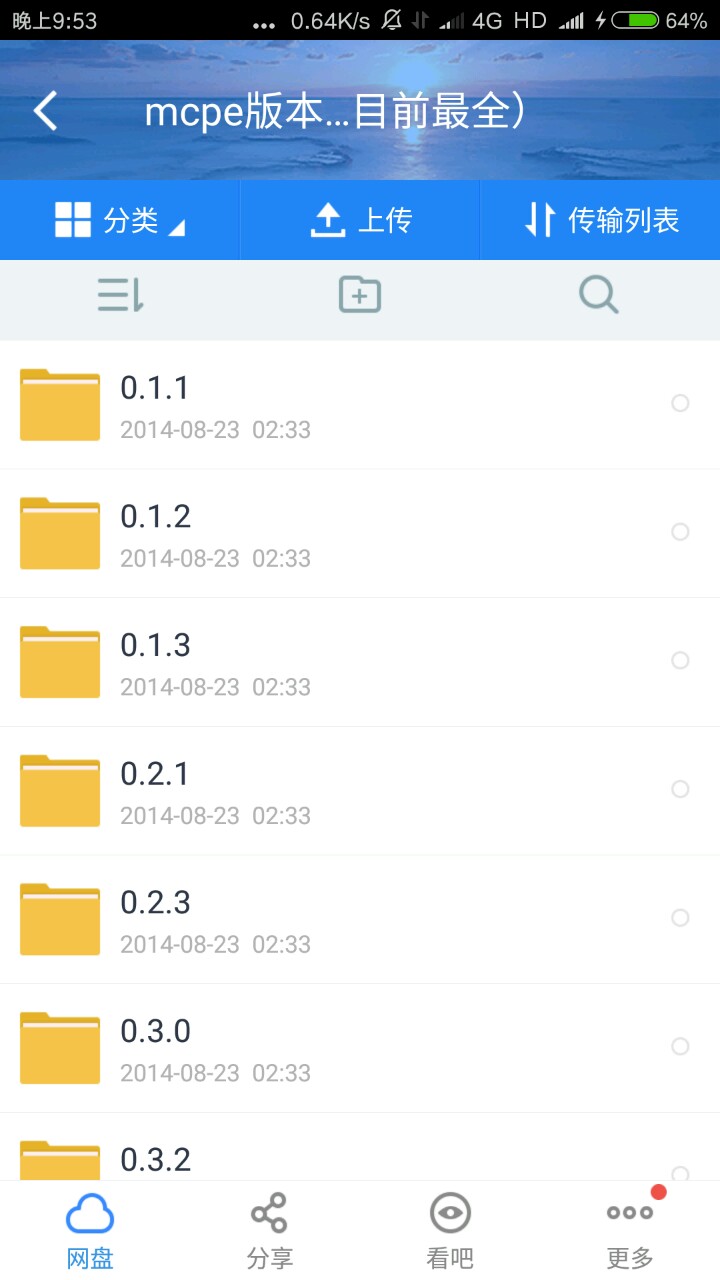Switch to the 分享 tab

click(x=270, y=1230)
